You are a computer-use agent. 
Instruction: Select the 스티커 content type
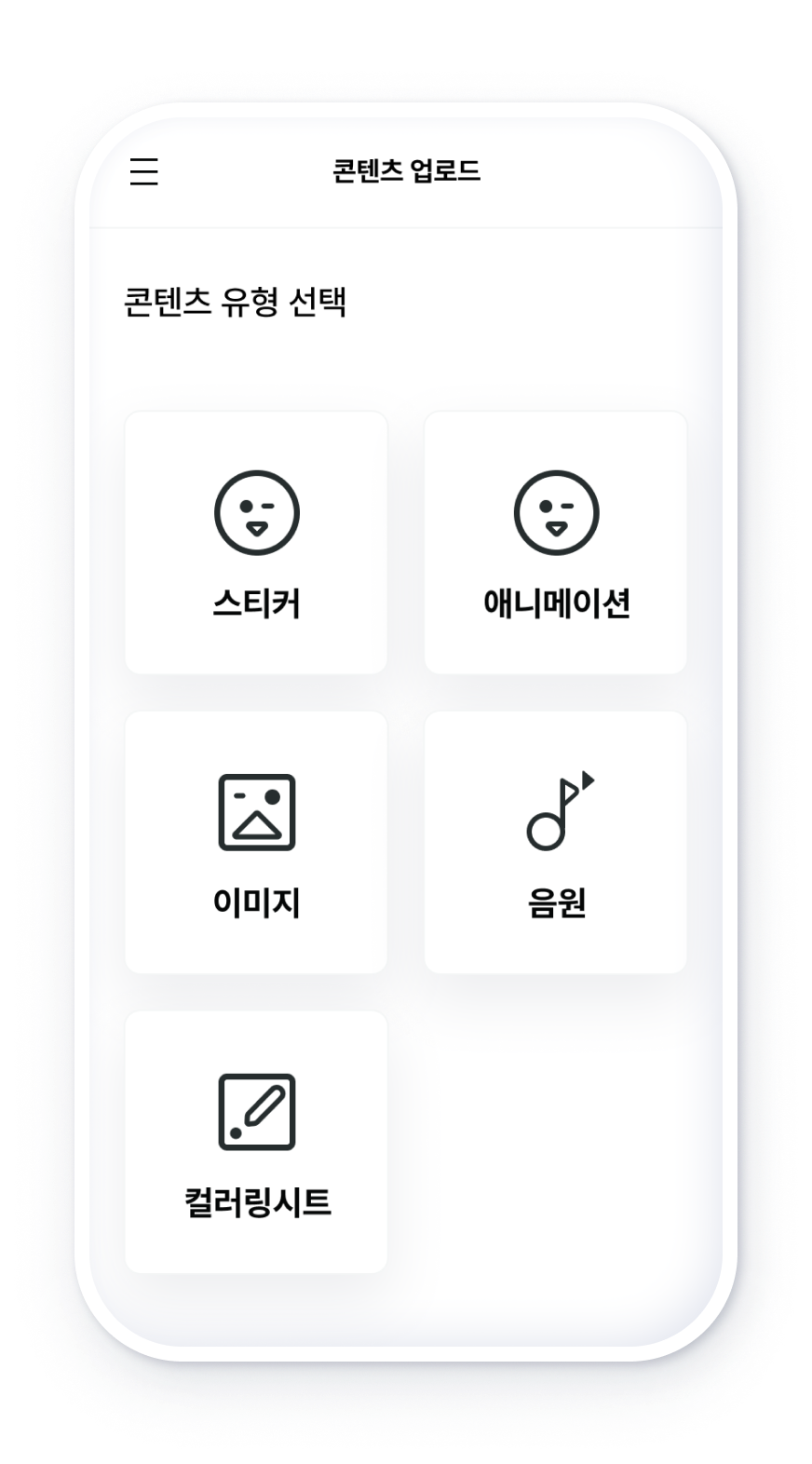(x=256, y=543)
